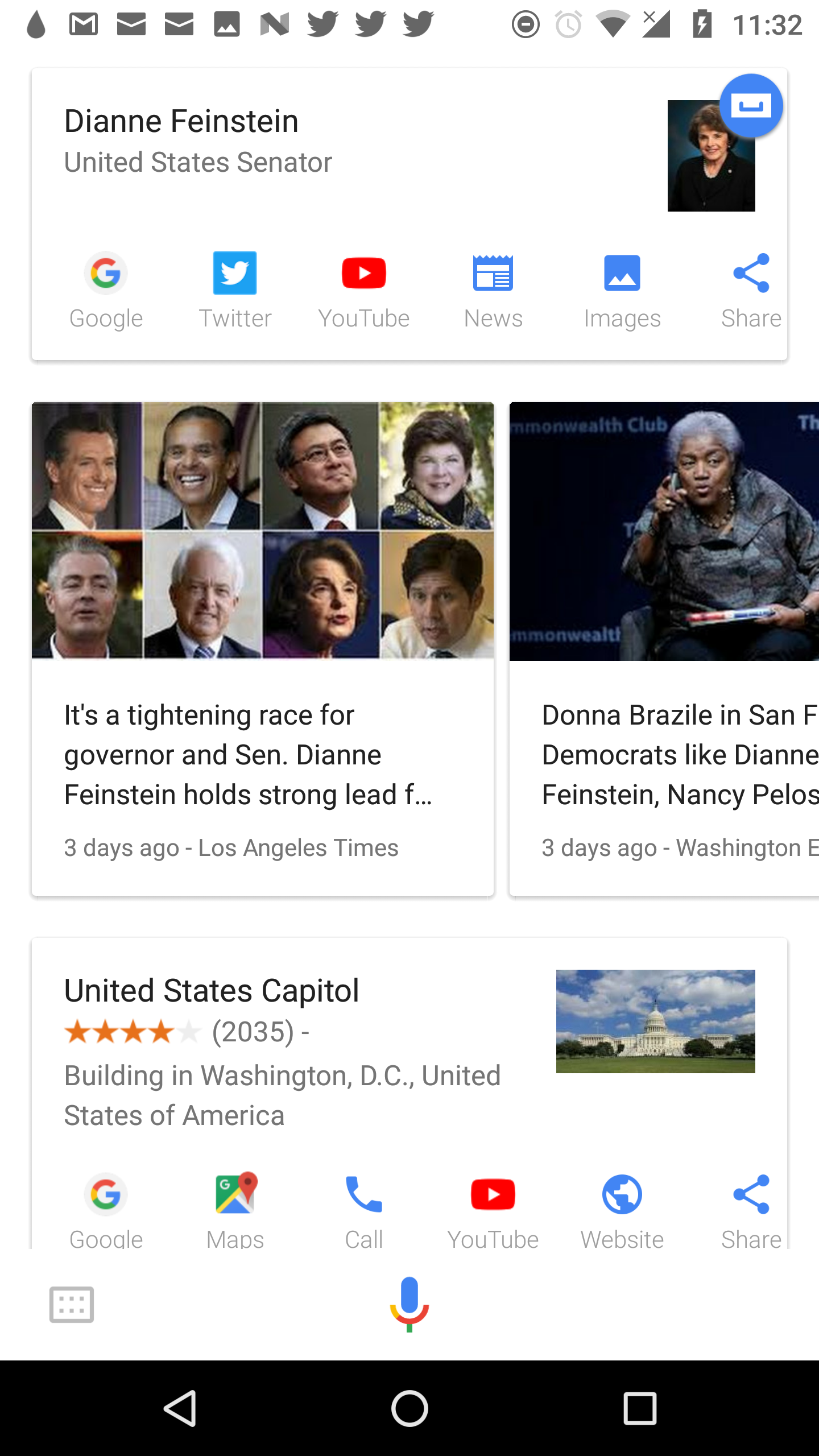Switch to keyboard input
The image size is (819, 1456).
72,1305
